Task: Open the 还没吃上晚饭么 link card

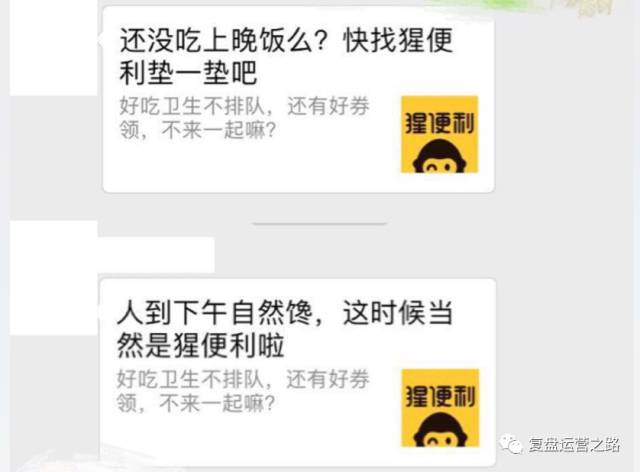Action: pyautogui.click(x=298, y=100)
